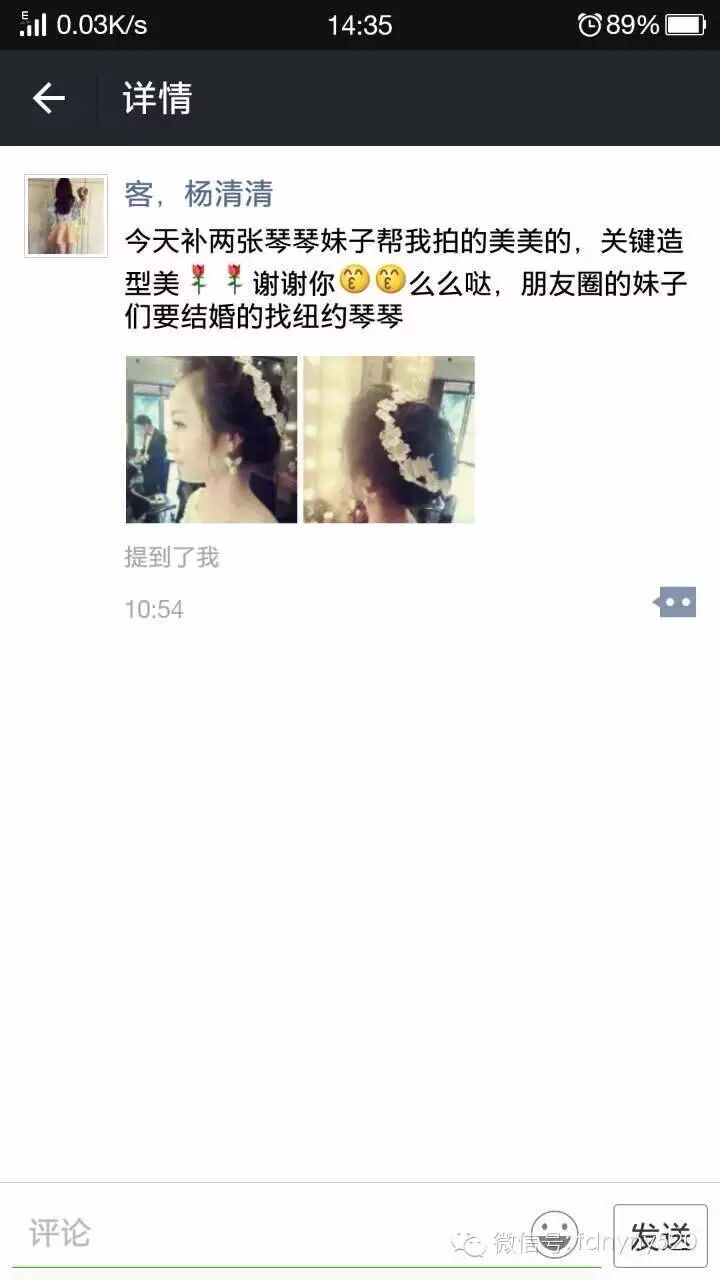Image resolution: width=720 pixels, height=1280 pixels.
Task: Go back using the top arrow
Action: click(48, 98)
